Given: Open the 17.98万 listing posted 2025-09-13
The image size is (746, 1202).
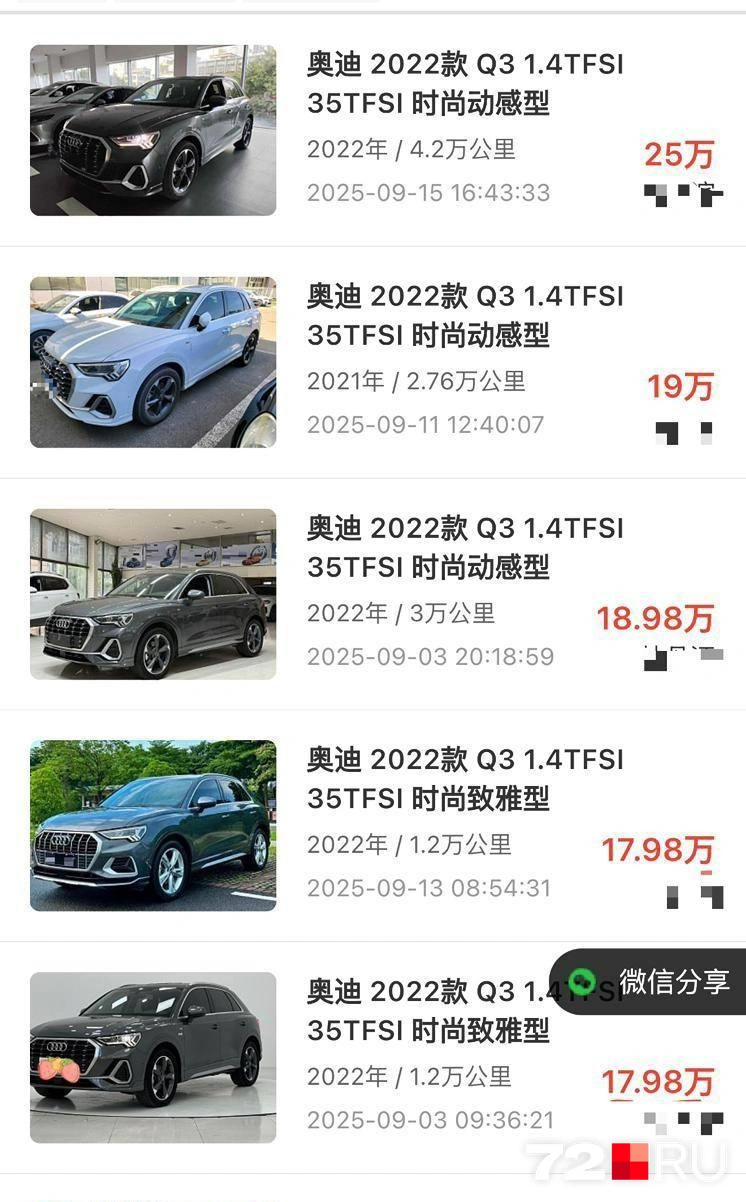Looking at the screenshot, I should click(x=465, y=780).
